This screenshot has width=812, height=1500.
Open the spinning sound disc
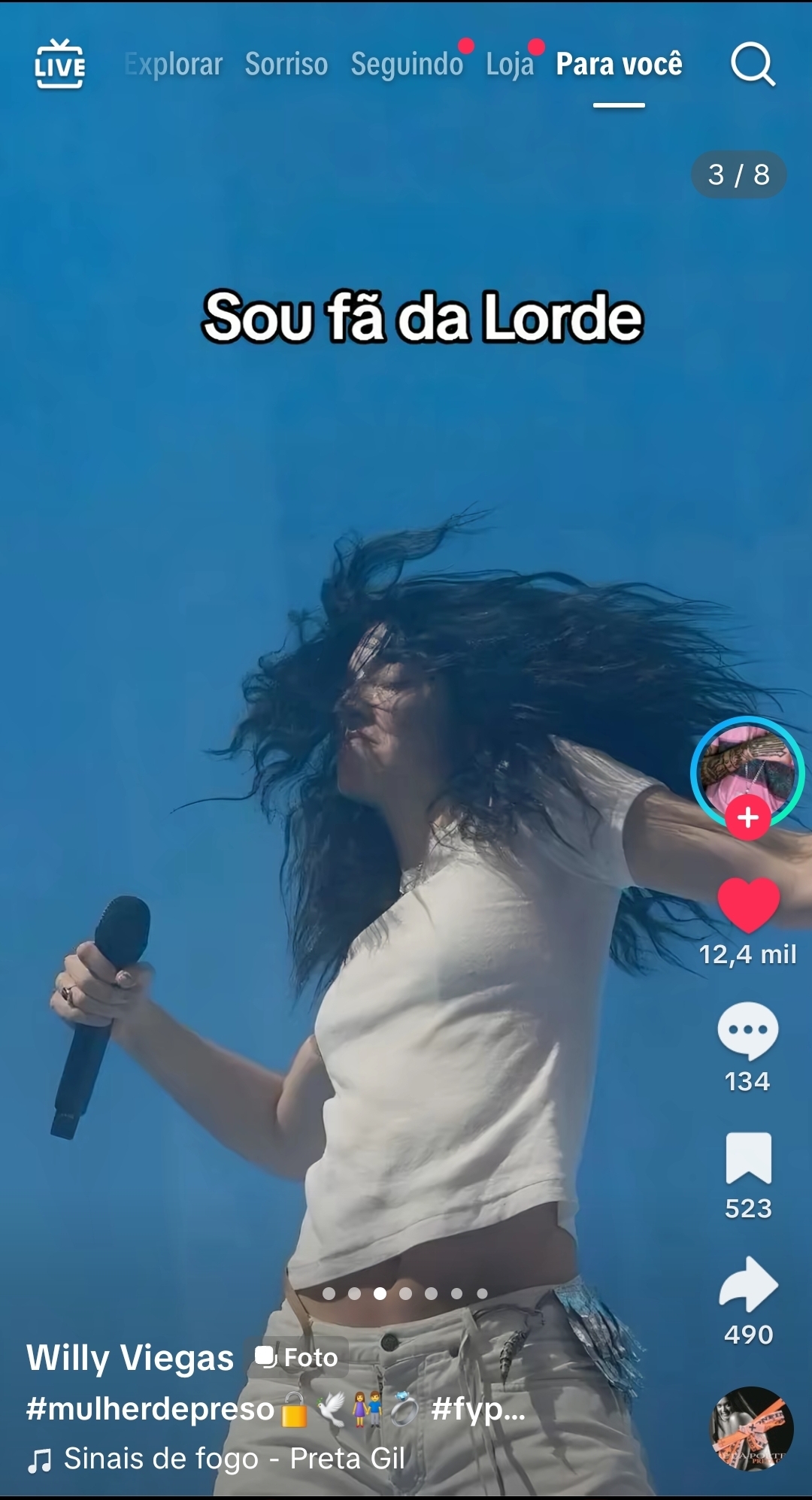751,1429
